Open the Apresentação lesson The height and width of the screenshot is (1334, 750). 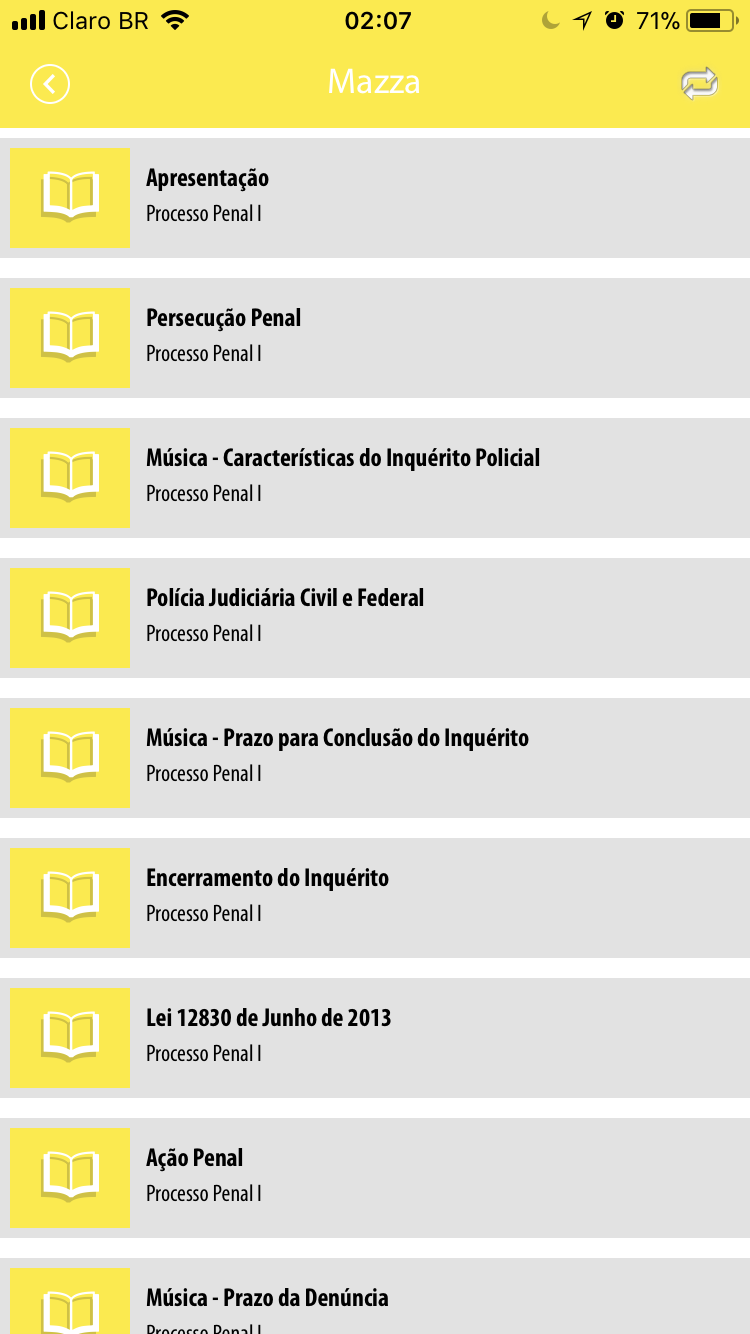pyautogui.click(x=375, y=197)
